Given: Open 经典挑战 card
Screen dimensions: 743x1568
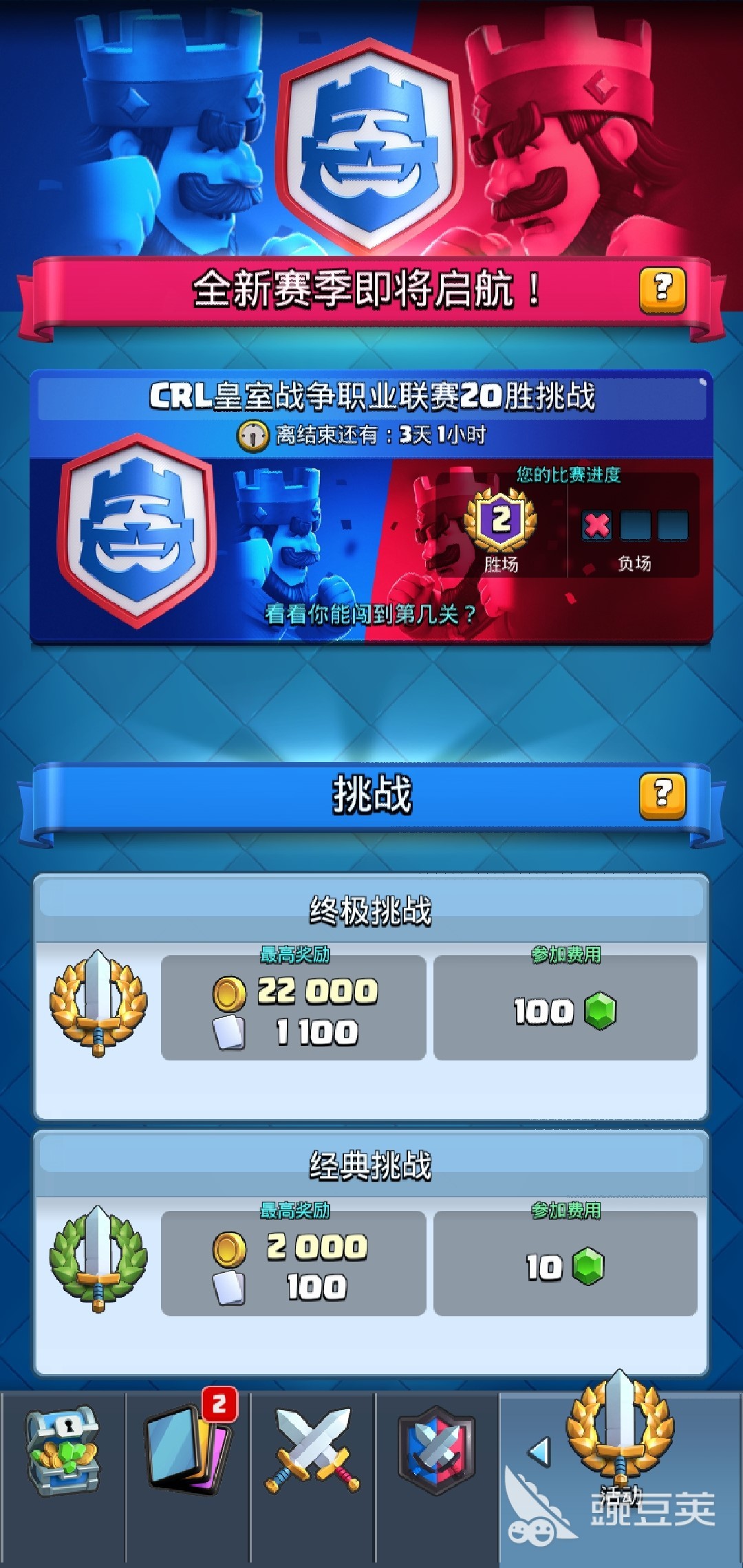Looking at the screenshot, I should 371,1253.
